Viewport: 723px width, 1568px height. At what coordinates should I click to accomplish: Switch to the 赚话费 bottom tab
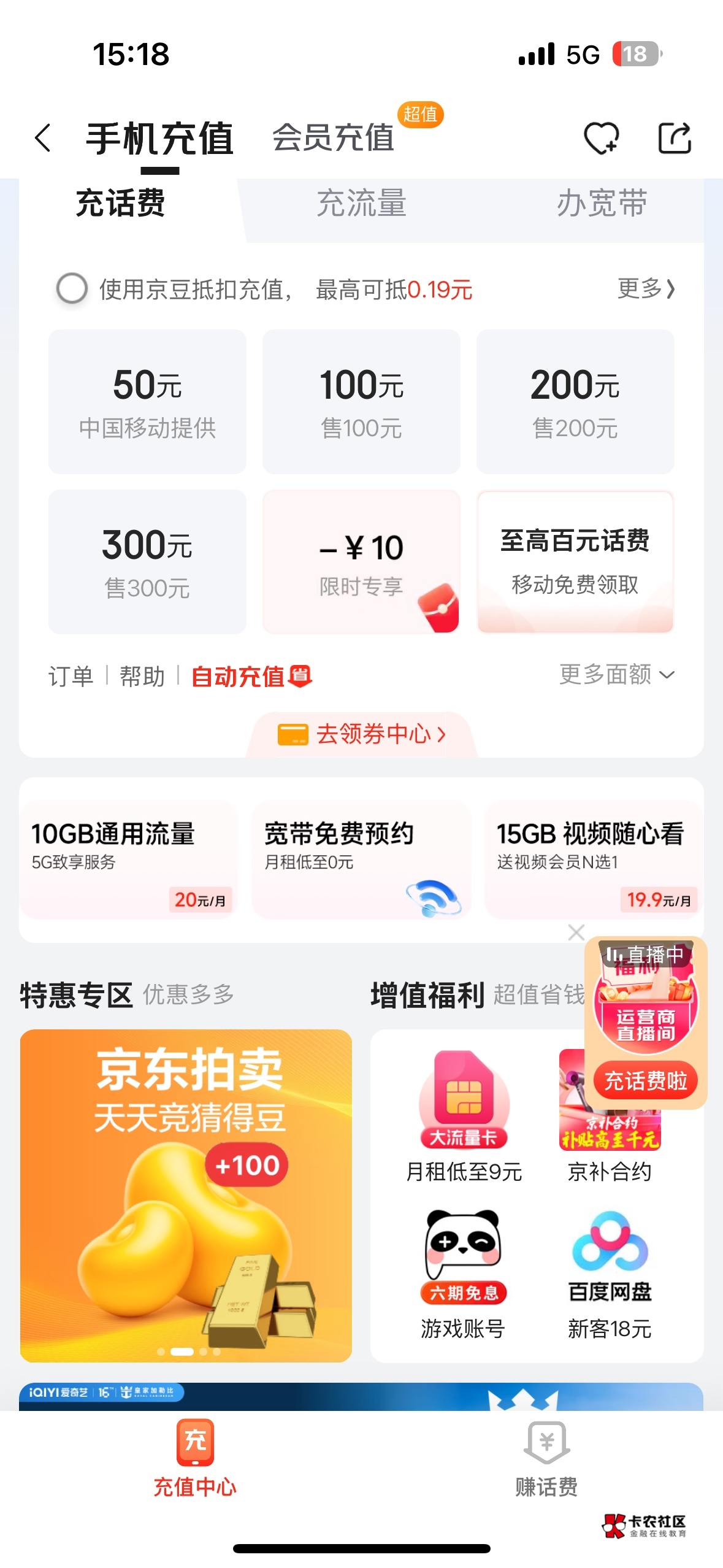click(x=546, y=1459)
